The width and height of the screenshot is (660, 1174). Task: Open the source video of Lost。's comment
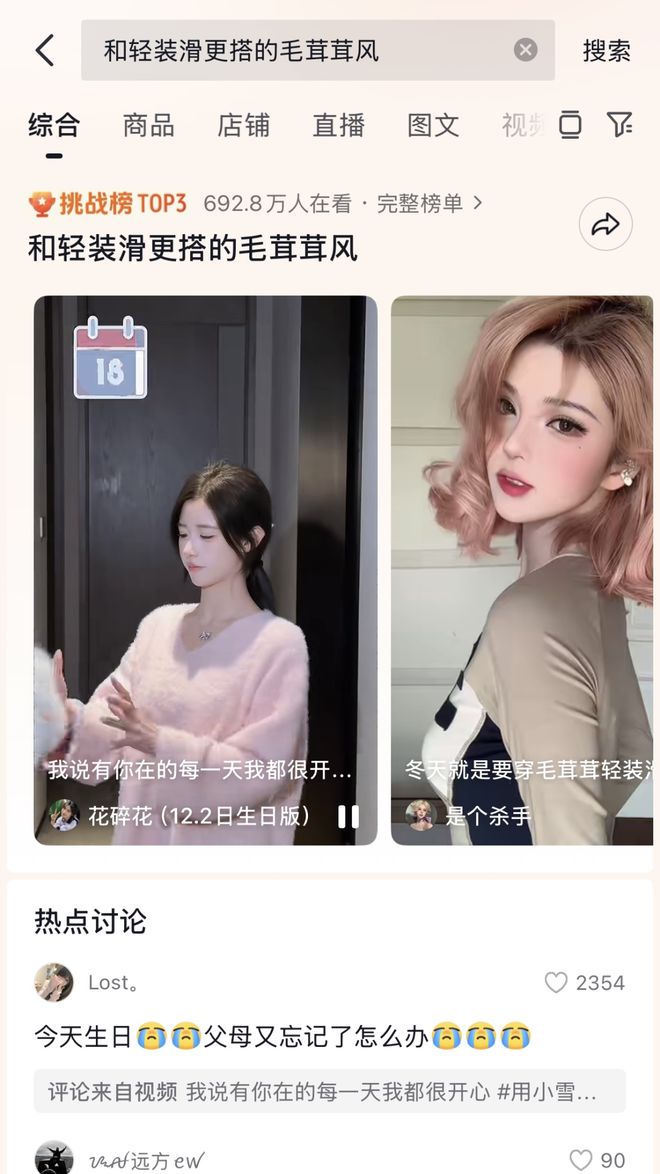330,1091
